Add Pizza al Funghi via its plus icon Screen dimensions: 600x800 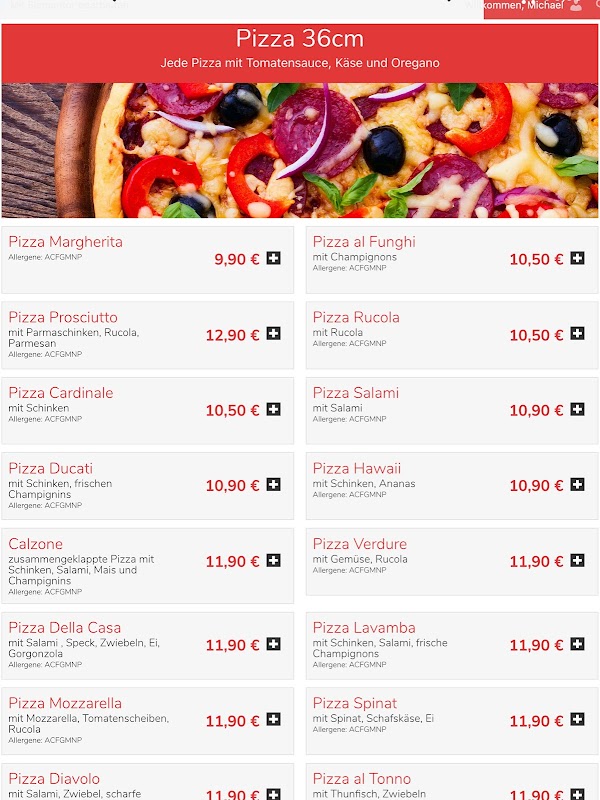pyautogui.click(x=577, y=258)
